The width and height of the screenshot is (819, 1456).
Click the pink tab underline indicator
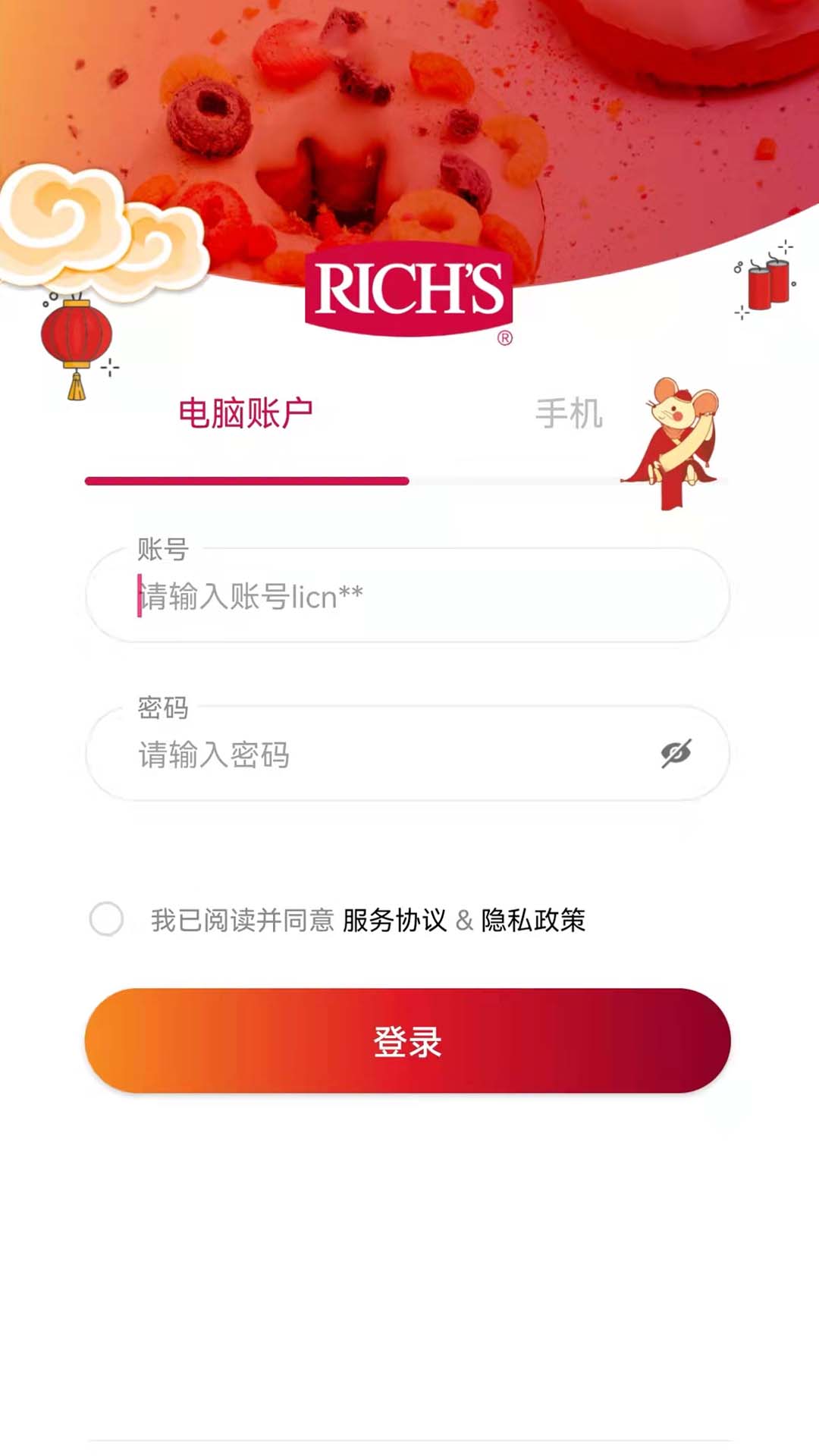pos(246,480)
